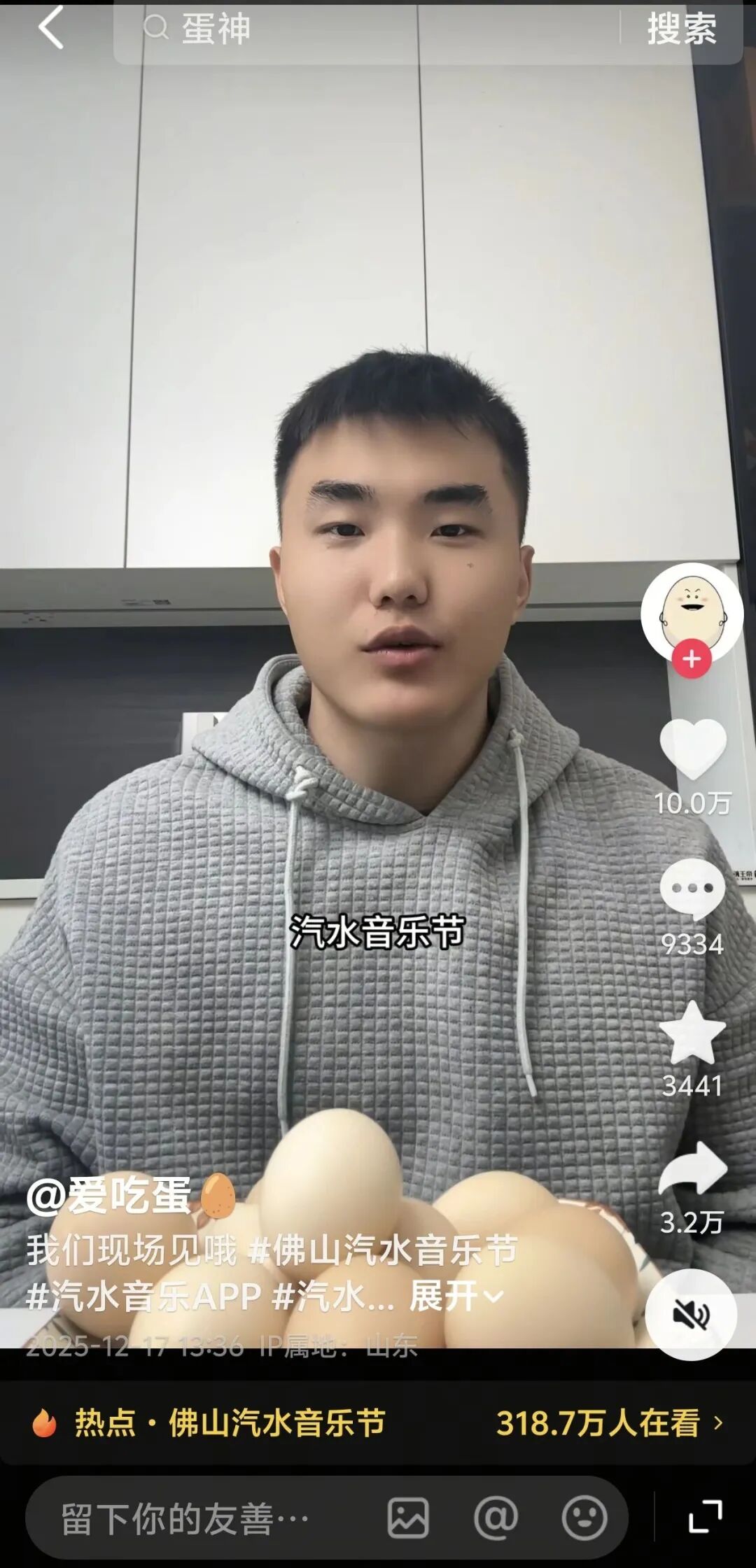Screen dimensions: 756x1568
Task: Open the @爱吃蛋 username
Action: pos(108,1196)
